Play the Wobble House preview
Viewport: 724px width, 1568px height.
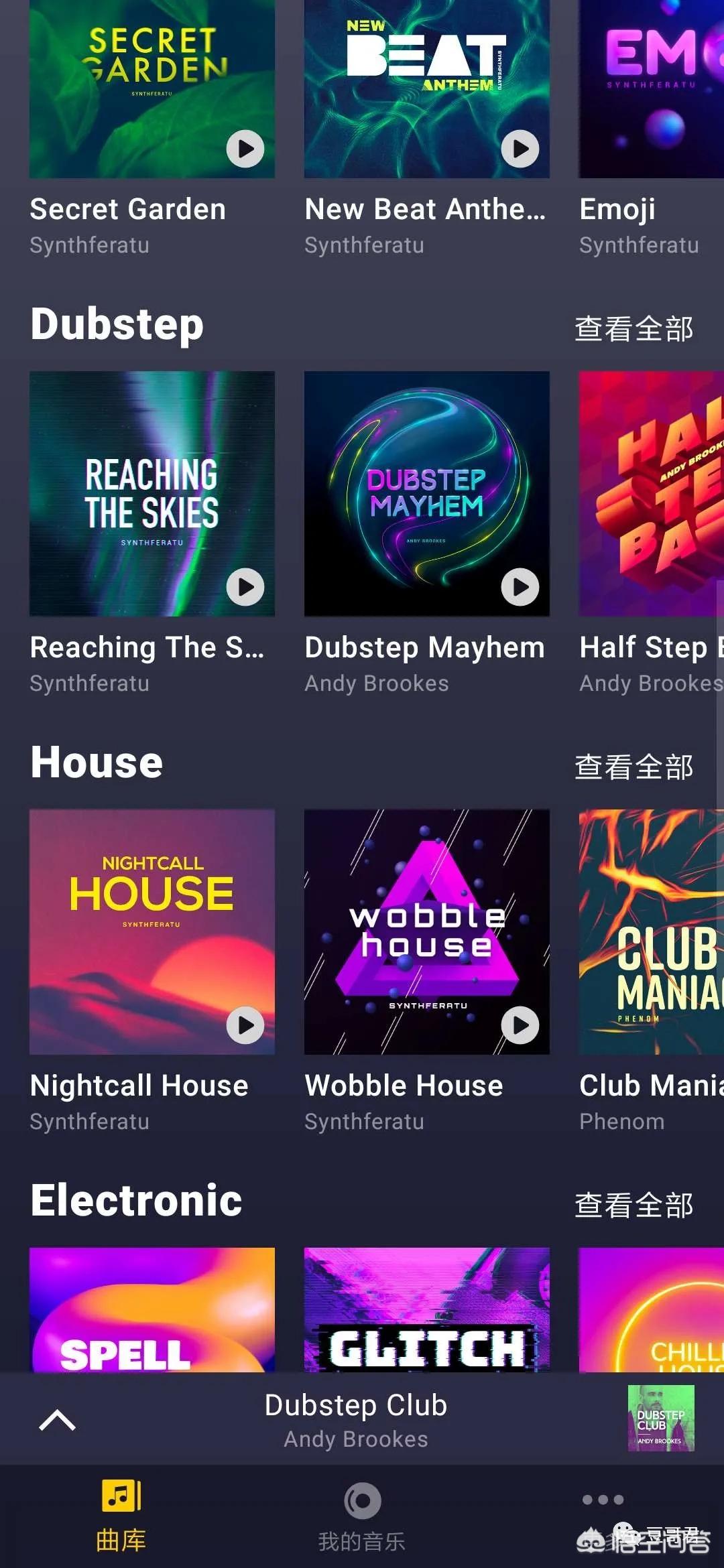pyautogui.click(x=520, y=1025)
